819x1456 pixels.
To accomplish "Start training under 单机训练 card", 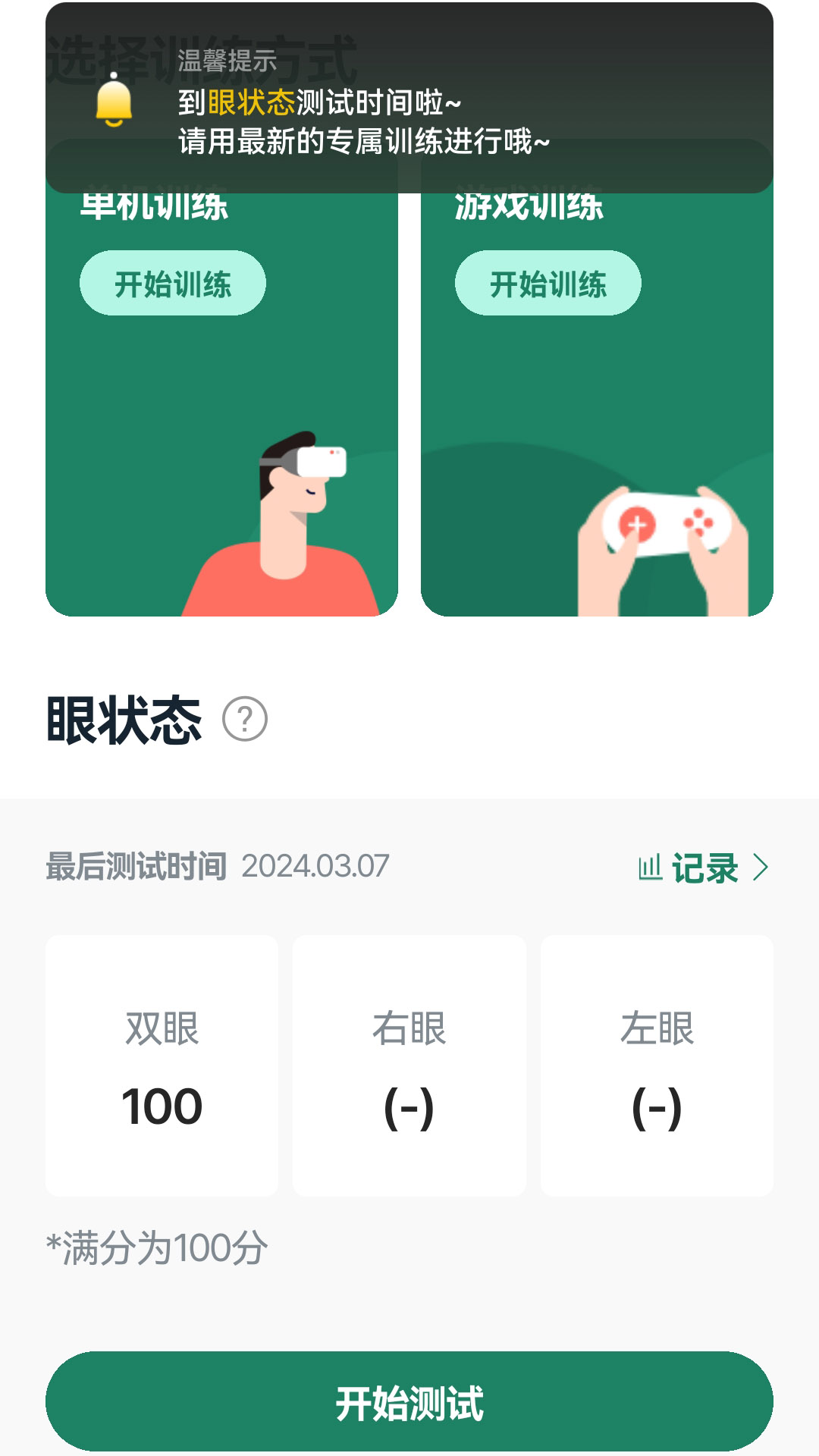I will pos(173,284).
